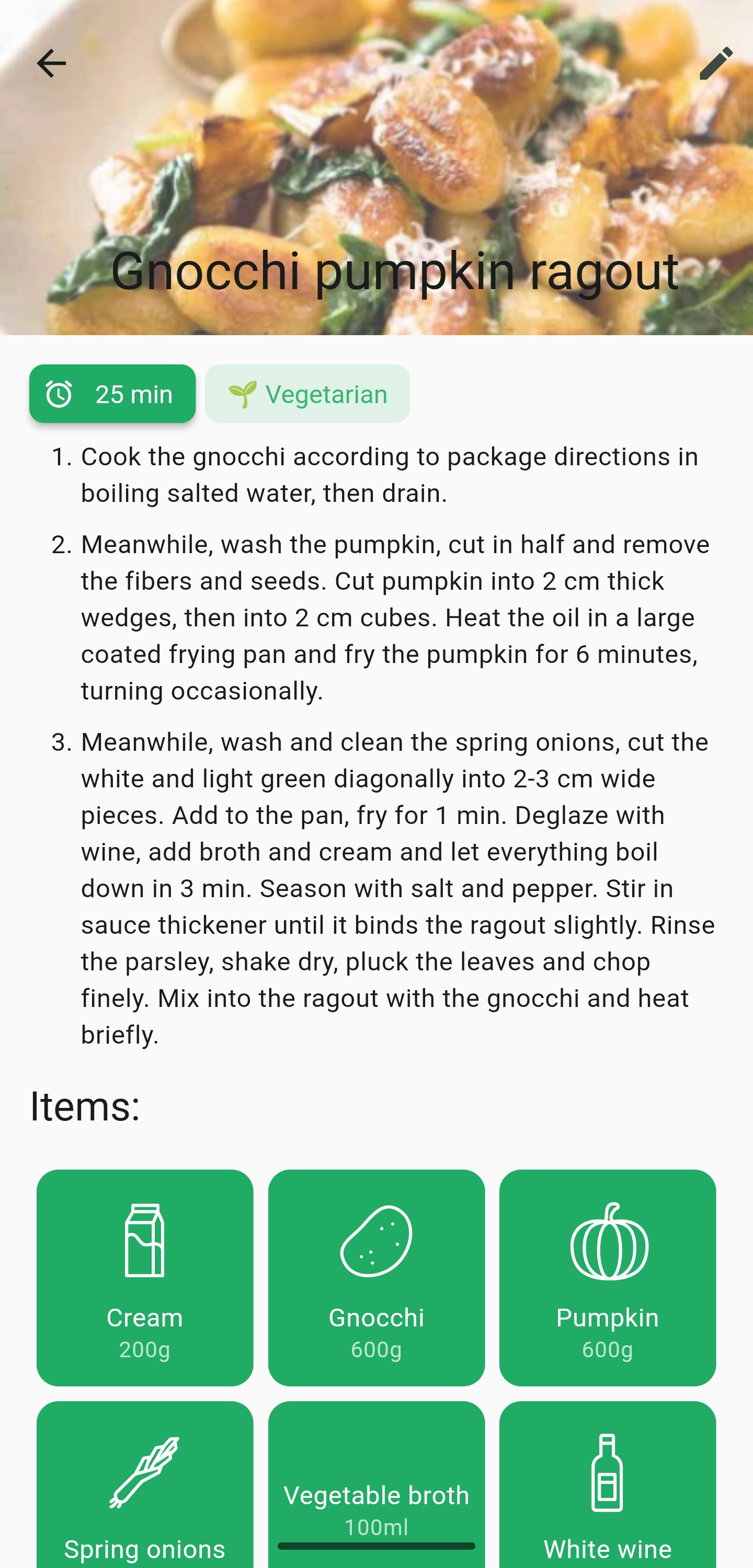Edit this recipe with the pencil icon
753x1568 pixels.
pos(715,63)
